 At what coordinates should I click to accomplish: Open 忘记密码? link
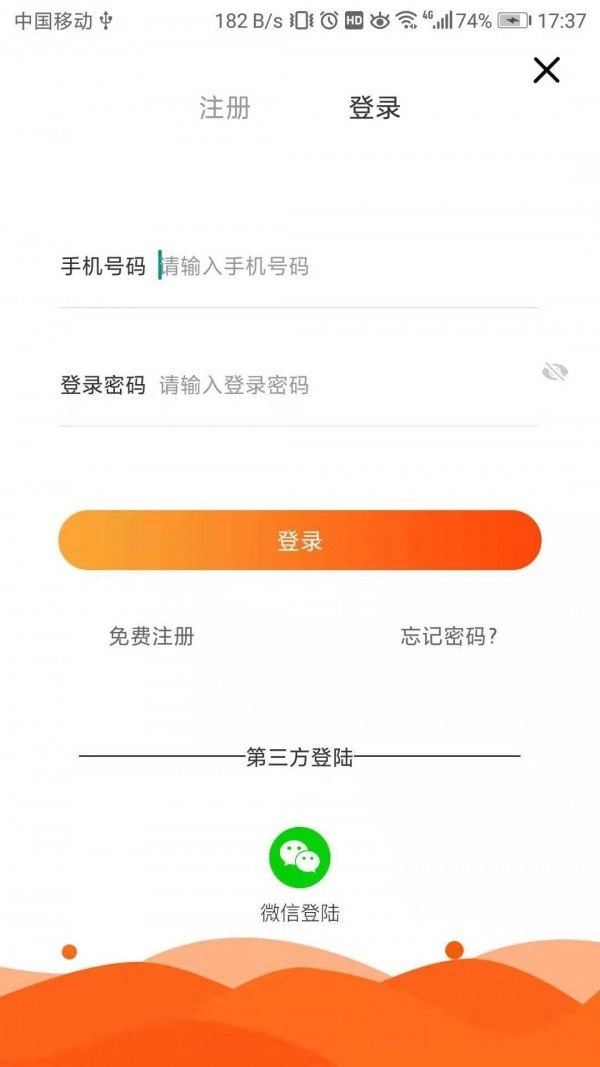click(449, 636)
